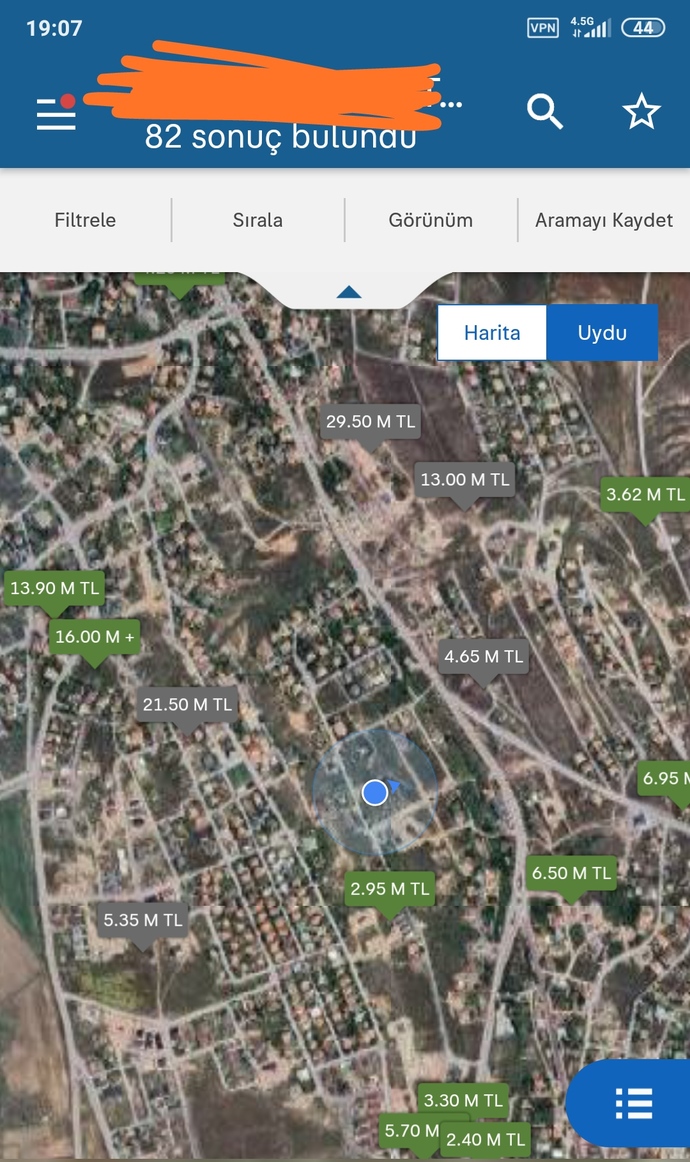Open Filtrele filter options
Screen dimensions: 690x1162
pos(85,220)
